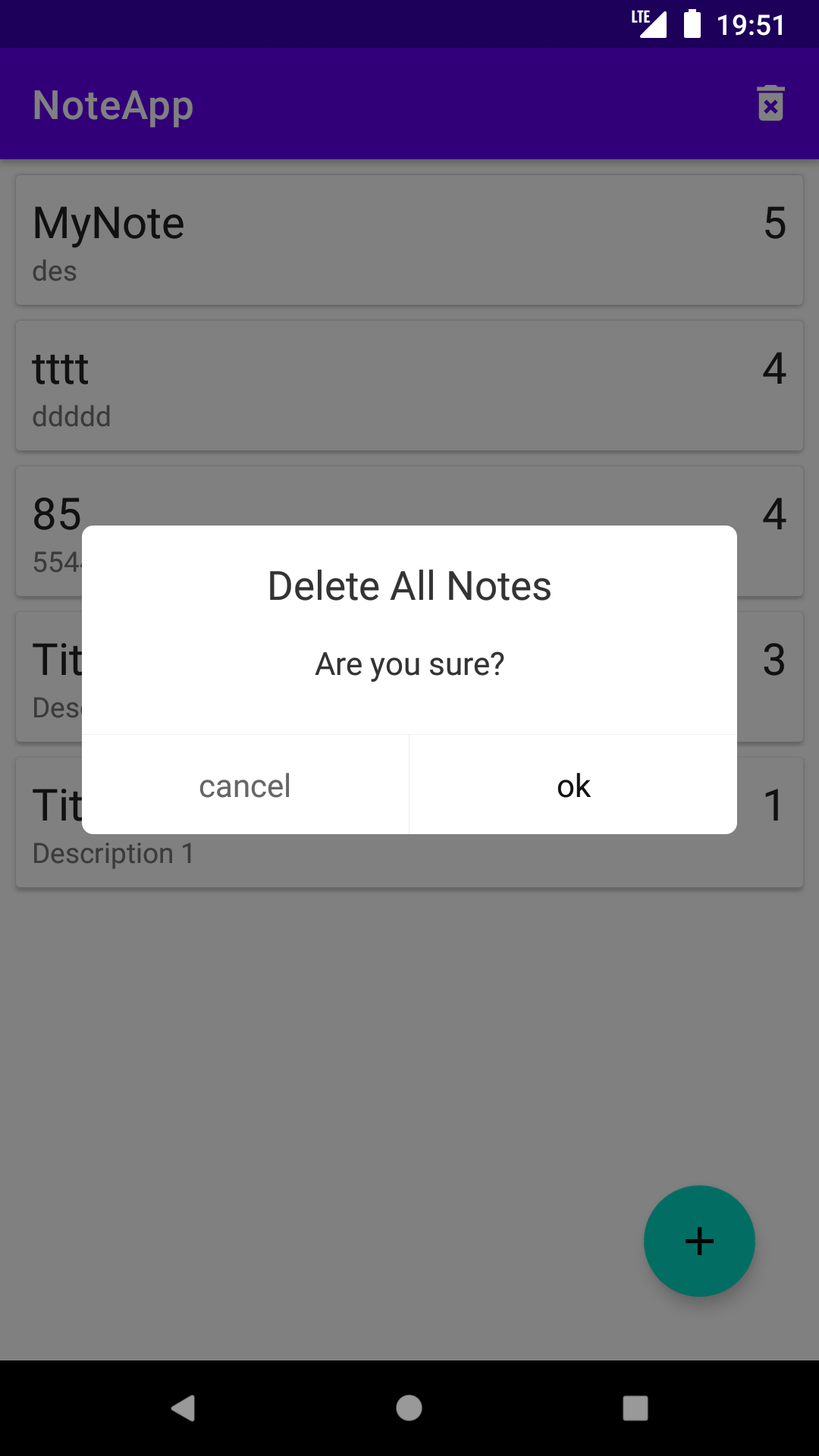Screen dimensions: 819x1456
Task: Click the NoteApp title in the toolbar
Action: (112, 105)
